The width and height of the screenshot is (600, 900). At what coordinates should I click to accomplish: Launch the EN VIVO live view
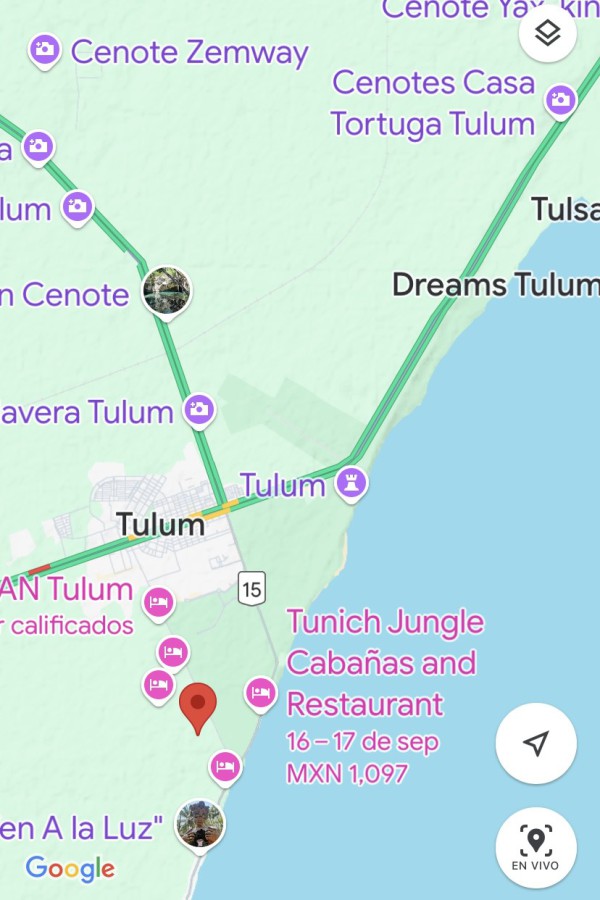pyautogui.click(x=536, y=847)
